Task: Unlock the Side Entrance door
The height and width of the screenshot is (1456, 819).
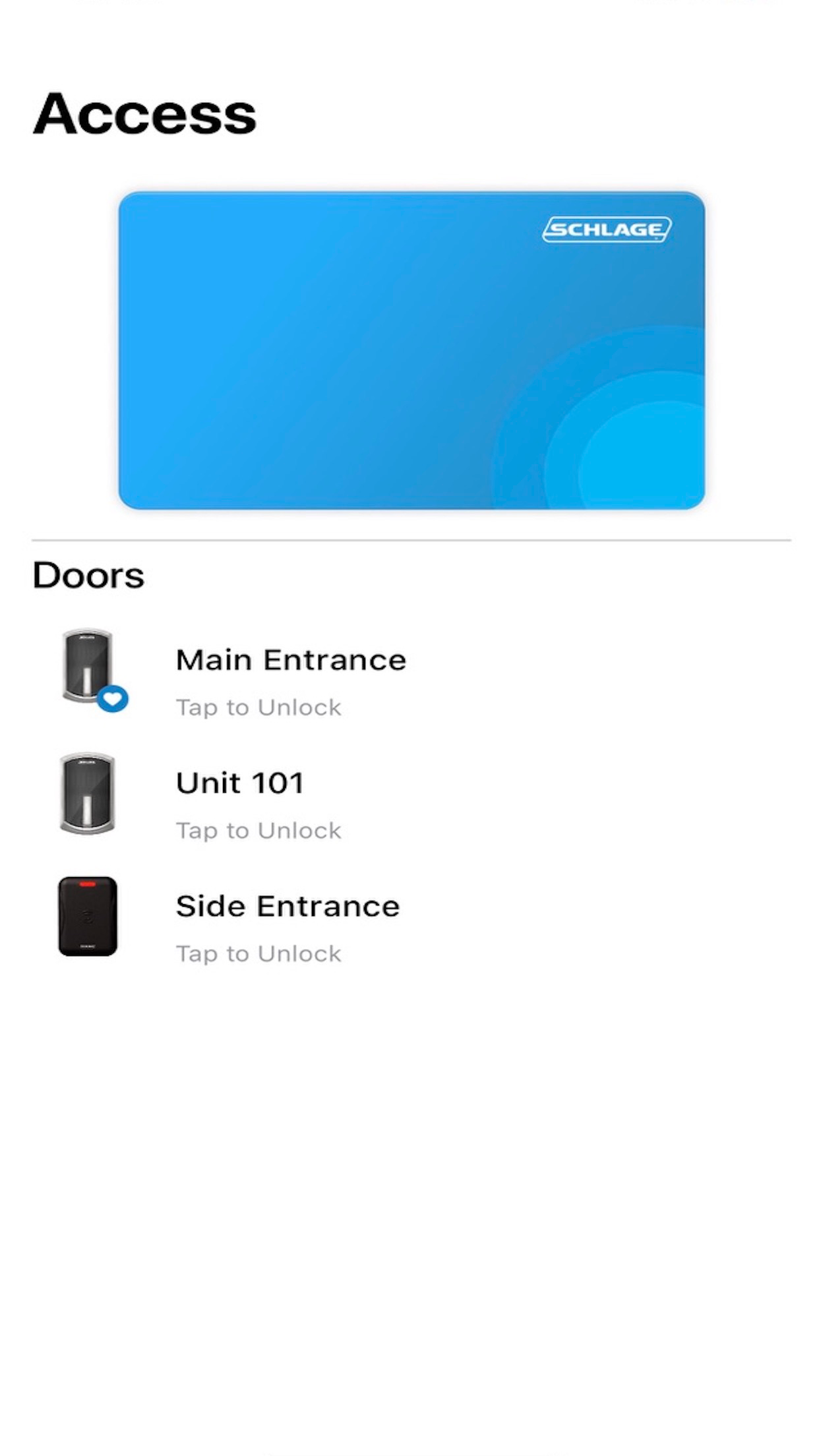Action: click(287, 925)
